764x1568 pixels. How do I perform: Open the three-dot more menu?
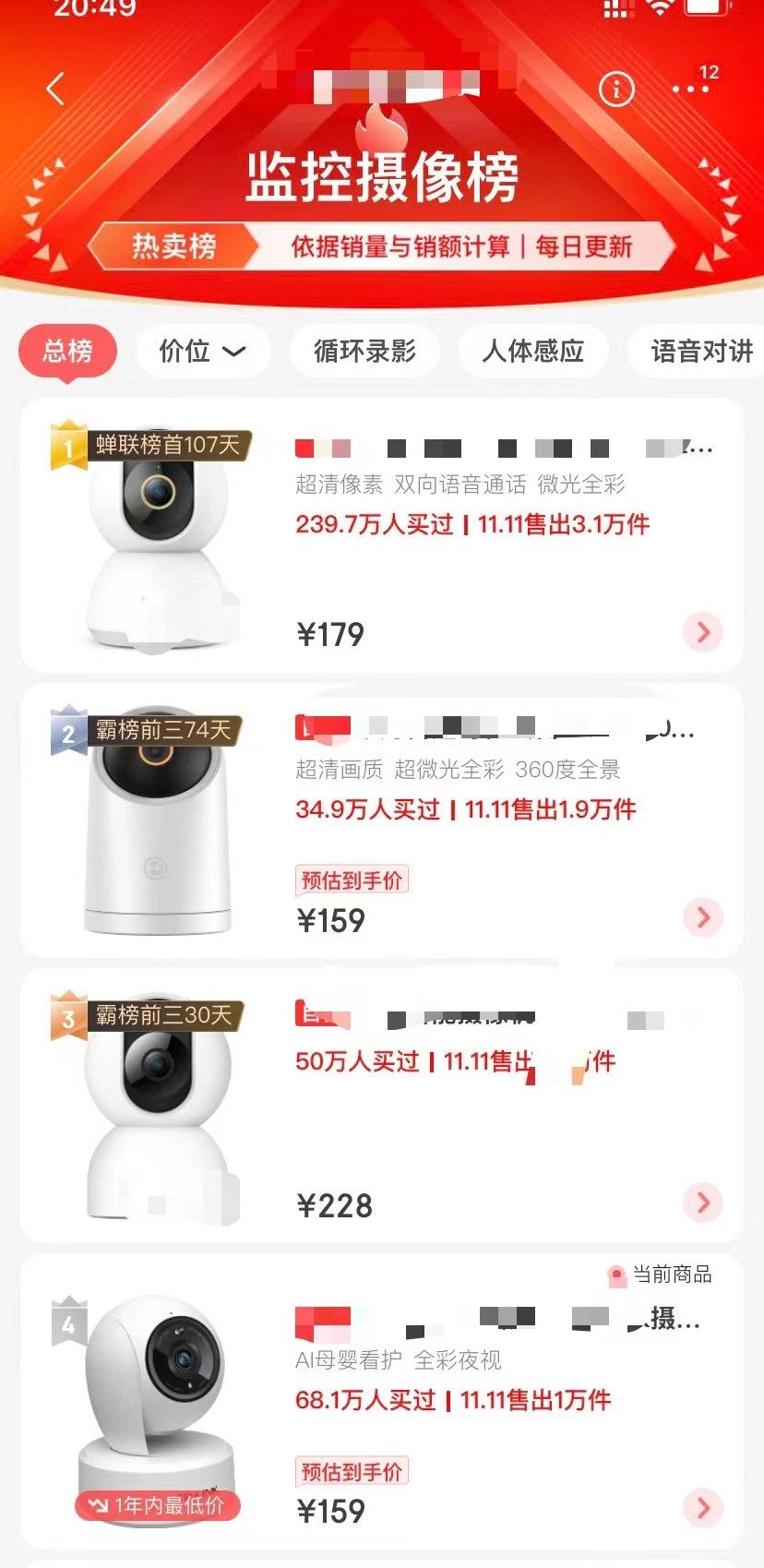(x=690, y=90)
